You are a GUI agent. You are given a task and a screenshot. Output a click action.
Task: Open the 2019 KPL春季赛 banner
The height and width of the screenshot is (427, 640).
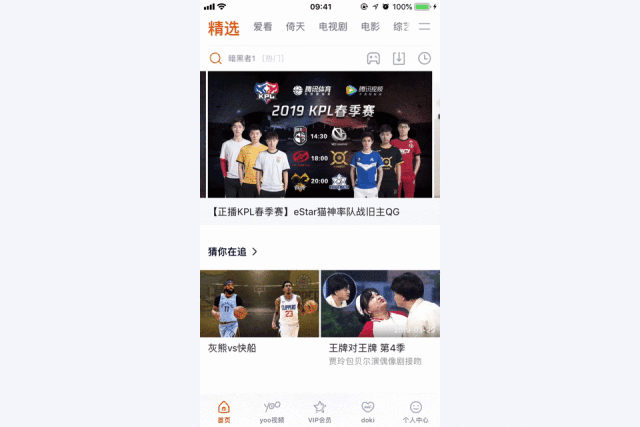(x=320, y=134)
